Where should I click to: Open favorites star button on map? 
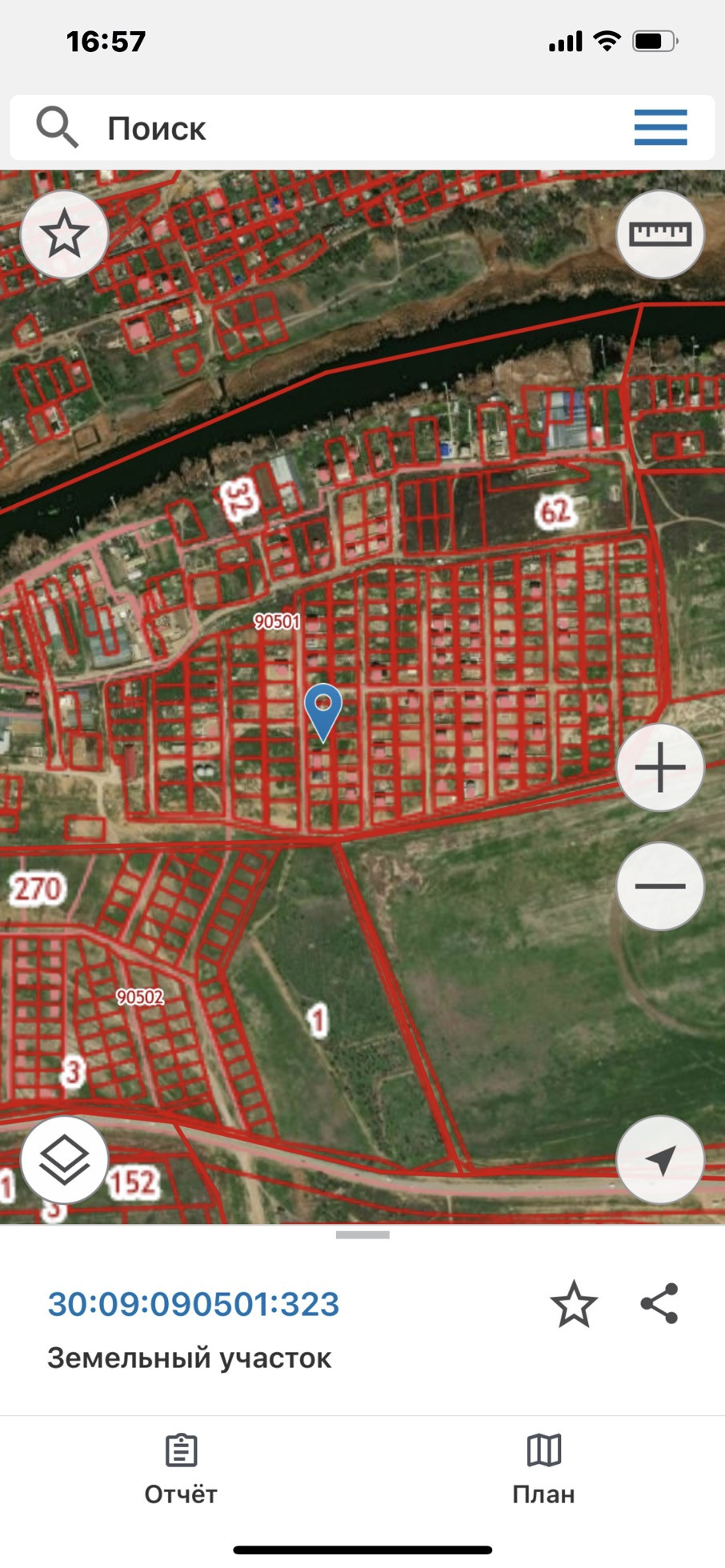[64, 234]
